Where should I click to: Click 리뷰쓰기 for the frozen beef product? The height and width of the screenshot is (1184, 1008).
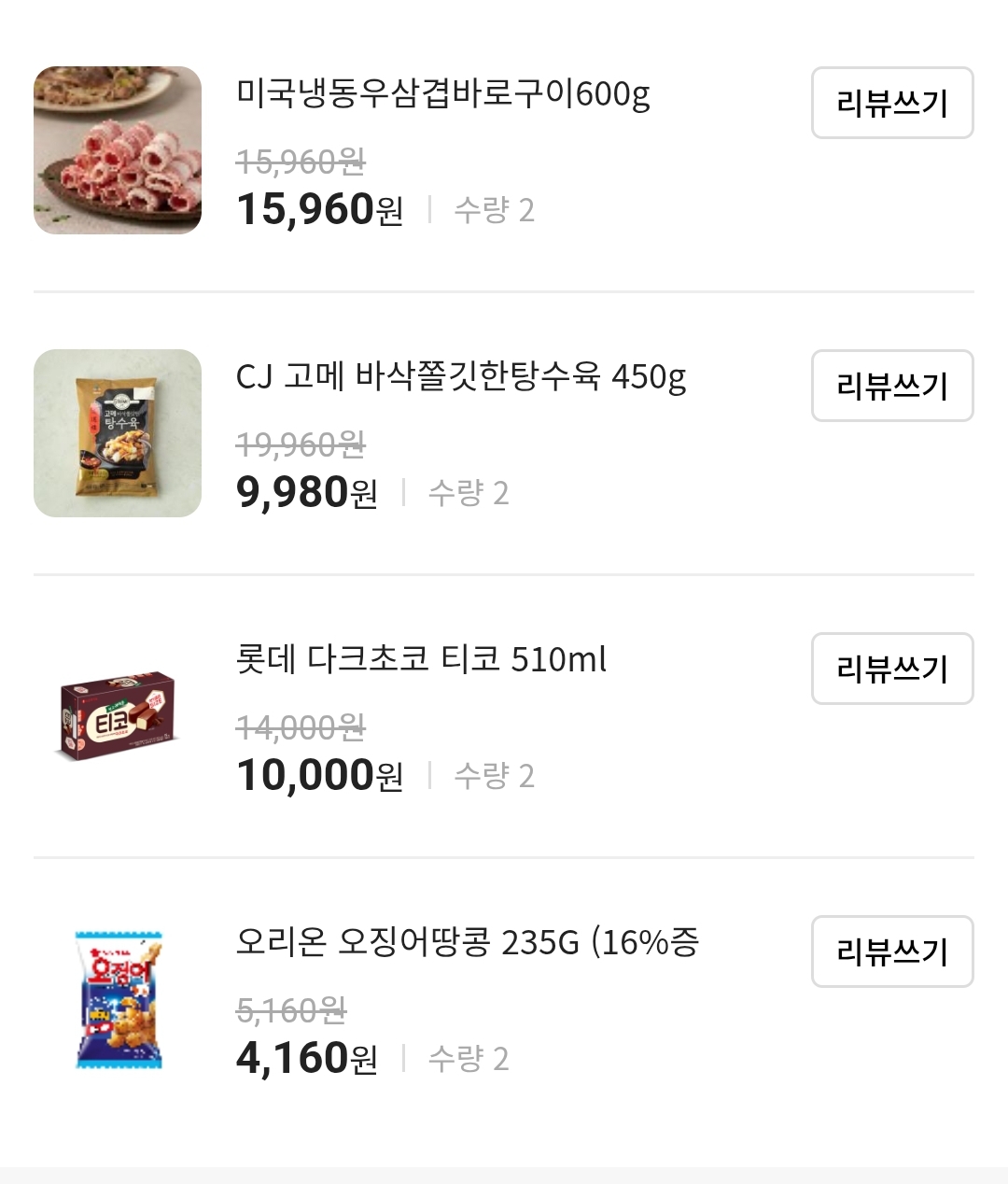(891, 104)
